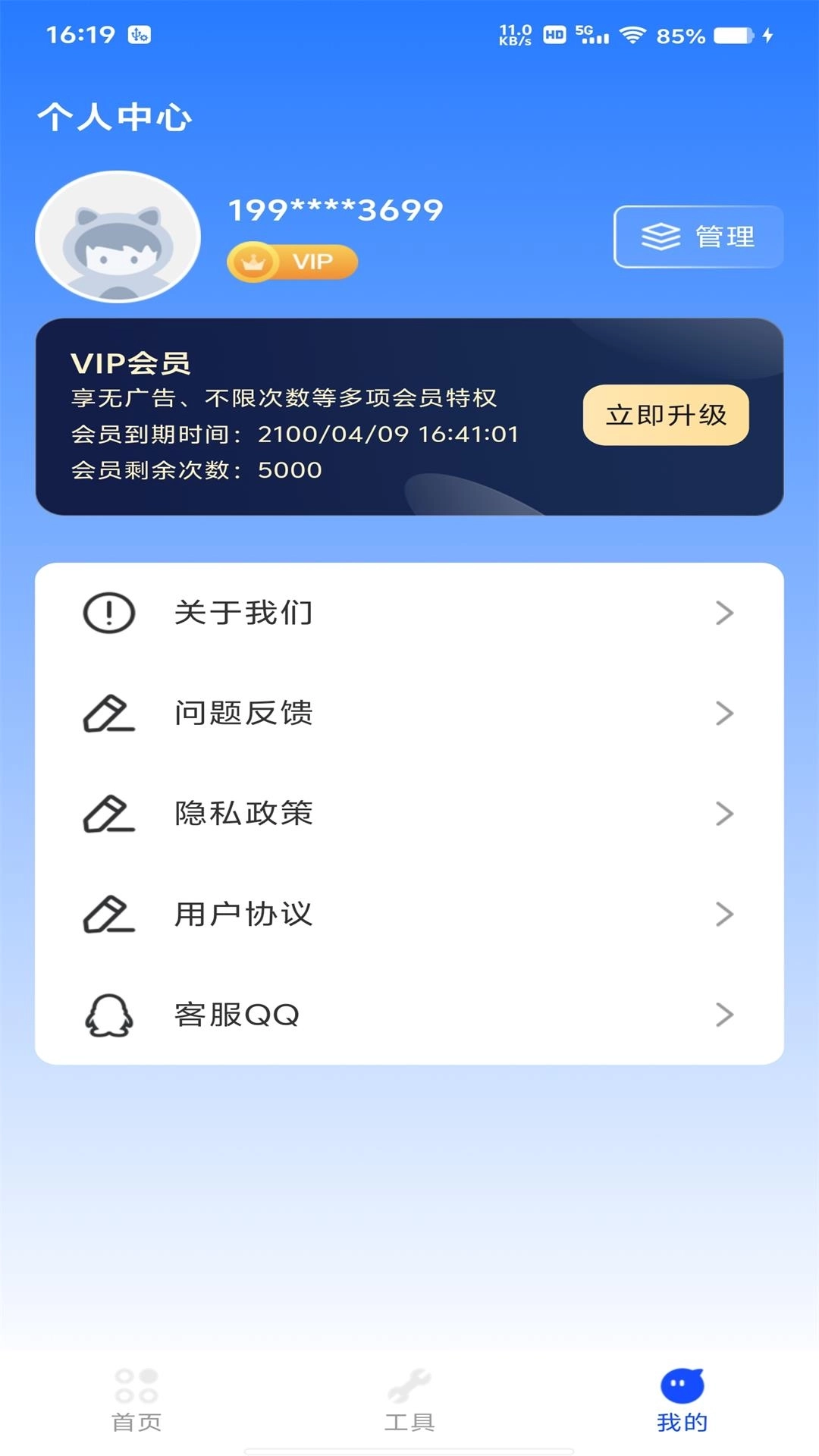Tap the user avatar image
The height and width of the screenshot is (1456, 819).
pyautogui.click(x=118, y=236)
